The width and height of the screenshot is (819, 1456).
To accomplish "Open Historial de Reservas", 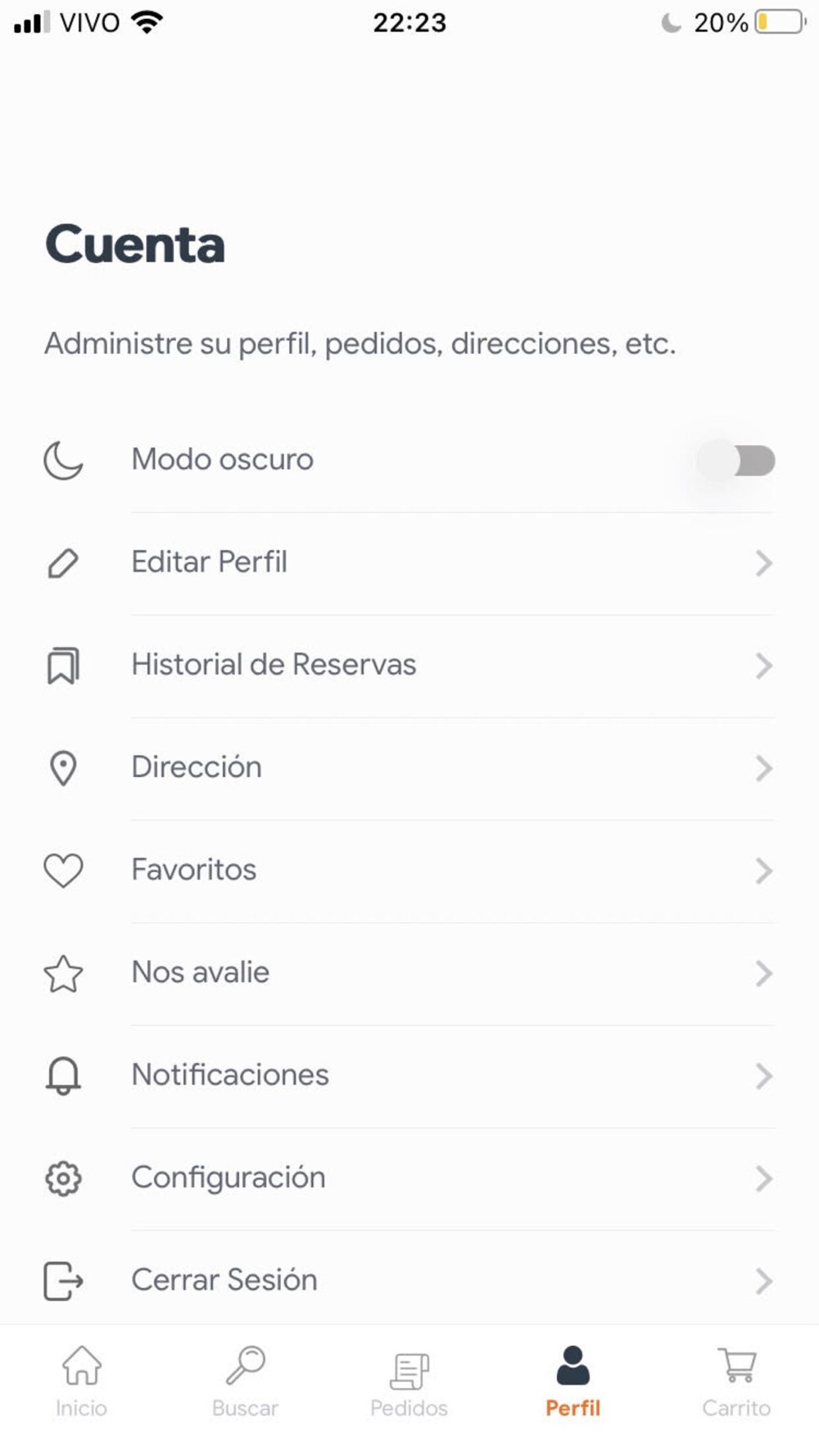I will (x=409, y=666).
